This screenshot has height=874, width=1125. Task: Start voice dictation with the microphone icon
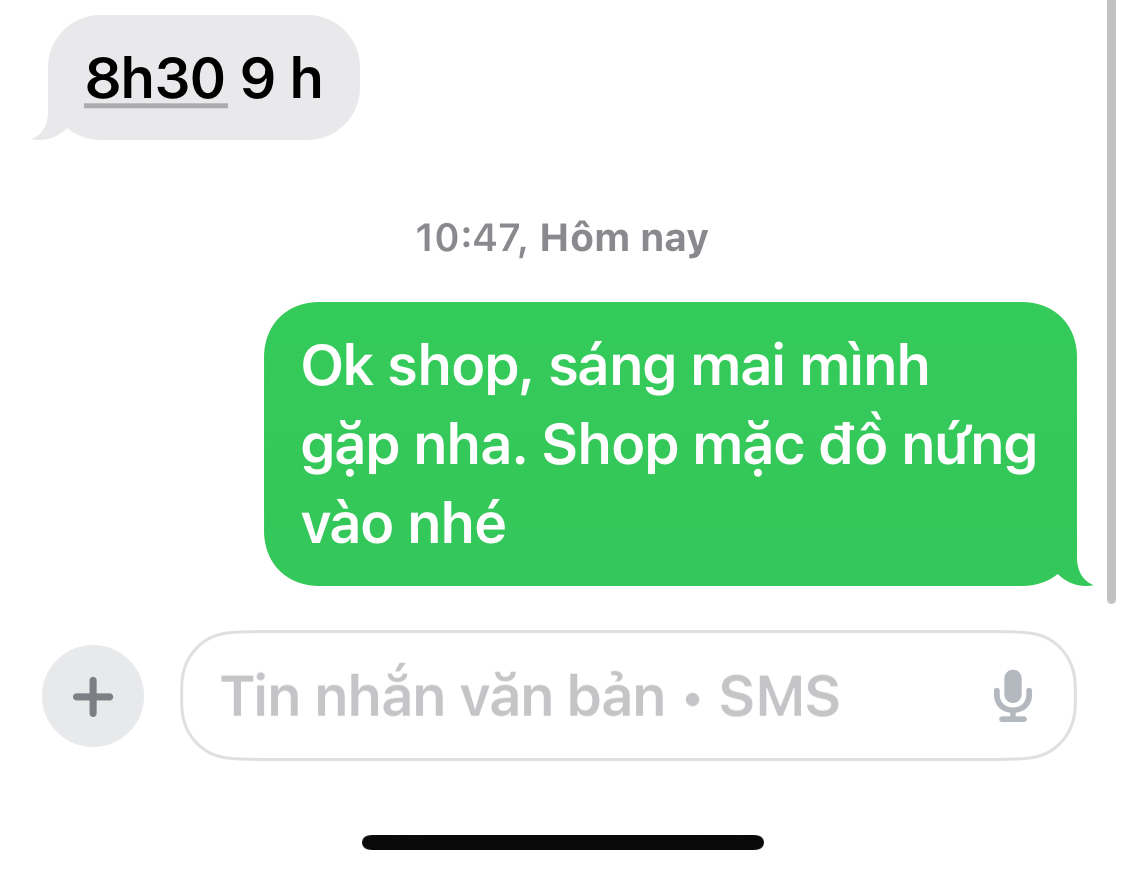(x=1012, y=696)
